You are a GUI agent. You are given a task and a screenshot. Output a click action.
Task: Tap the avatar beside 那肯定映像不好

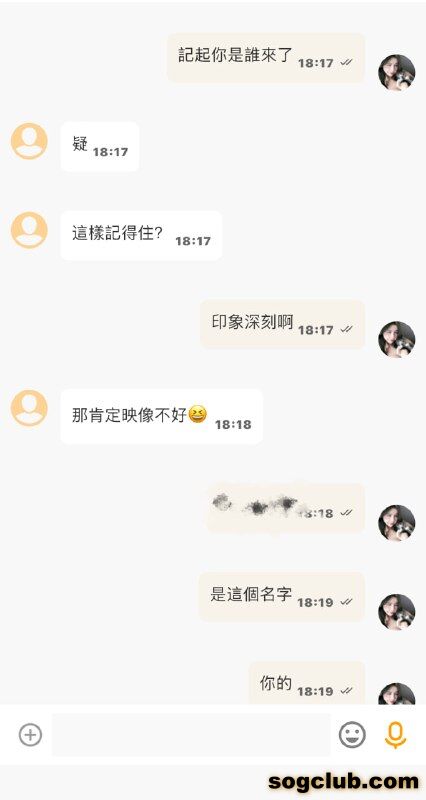(29, 408)
